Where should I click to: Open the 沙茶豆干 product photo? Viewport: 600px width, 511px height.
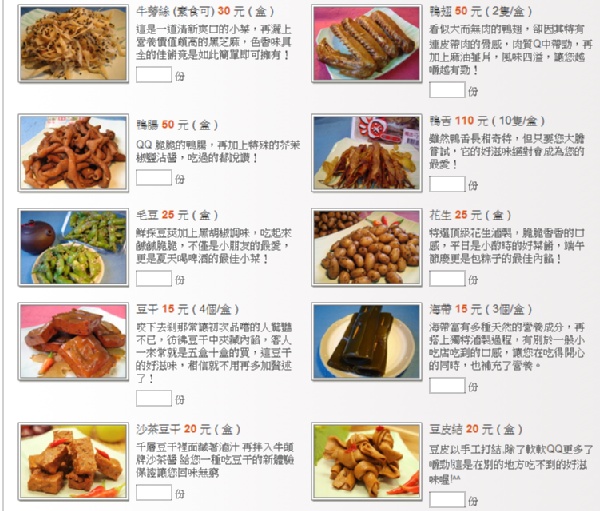pyautogui.click(x=73, y=461)
